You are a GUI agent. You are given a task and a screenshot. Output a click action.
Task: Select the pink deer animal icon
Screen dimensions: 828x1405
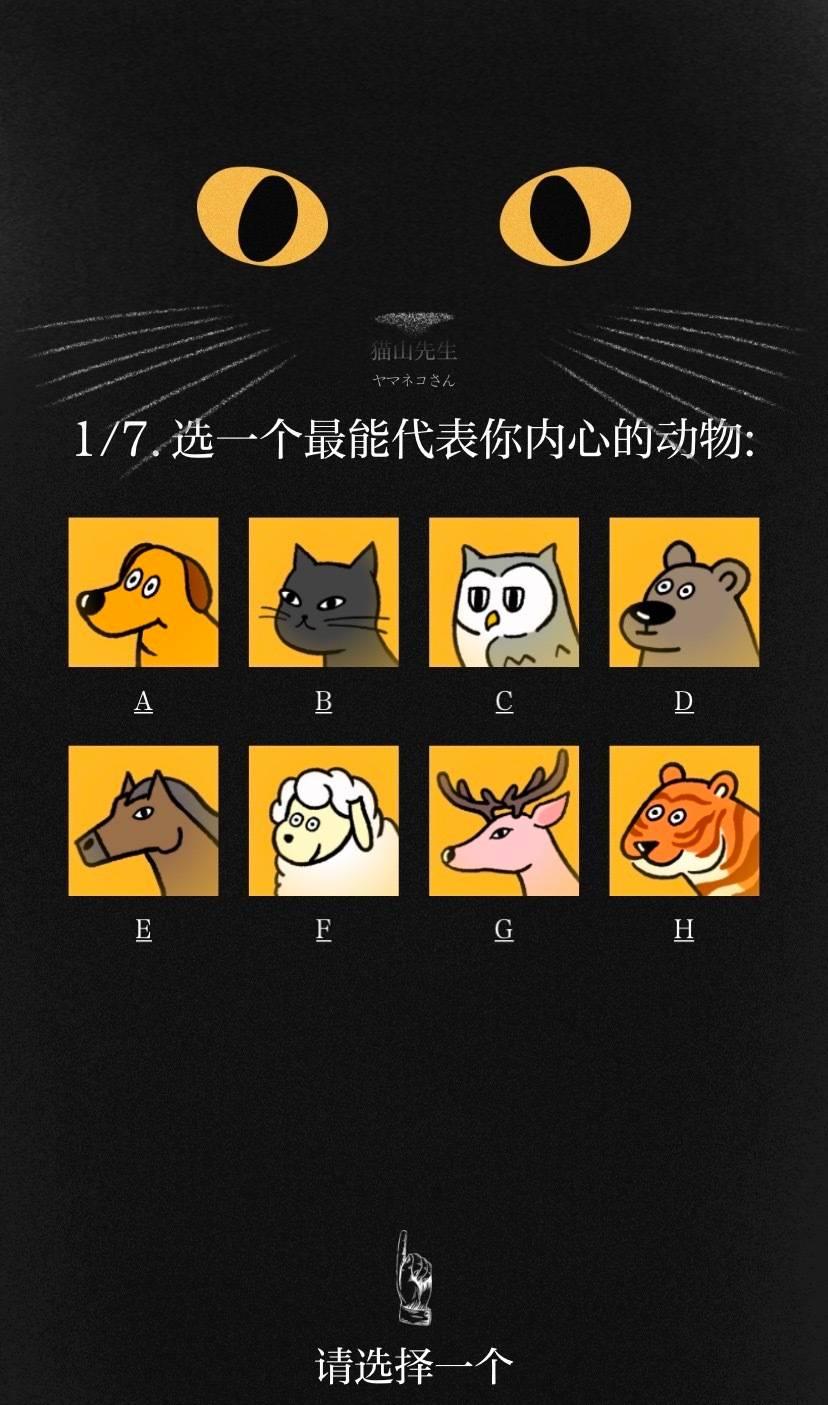coord(504,822)
